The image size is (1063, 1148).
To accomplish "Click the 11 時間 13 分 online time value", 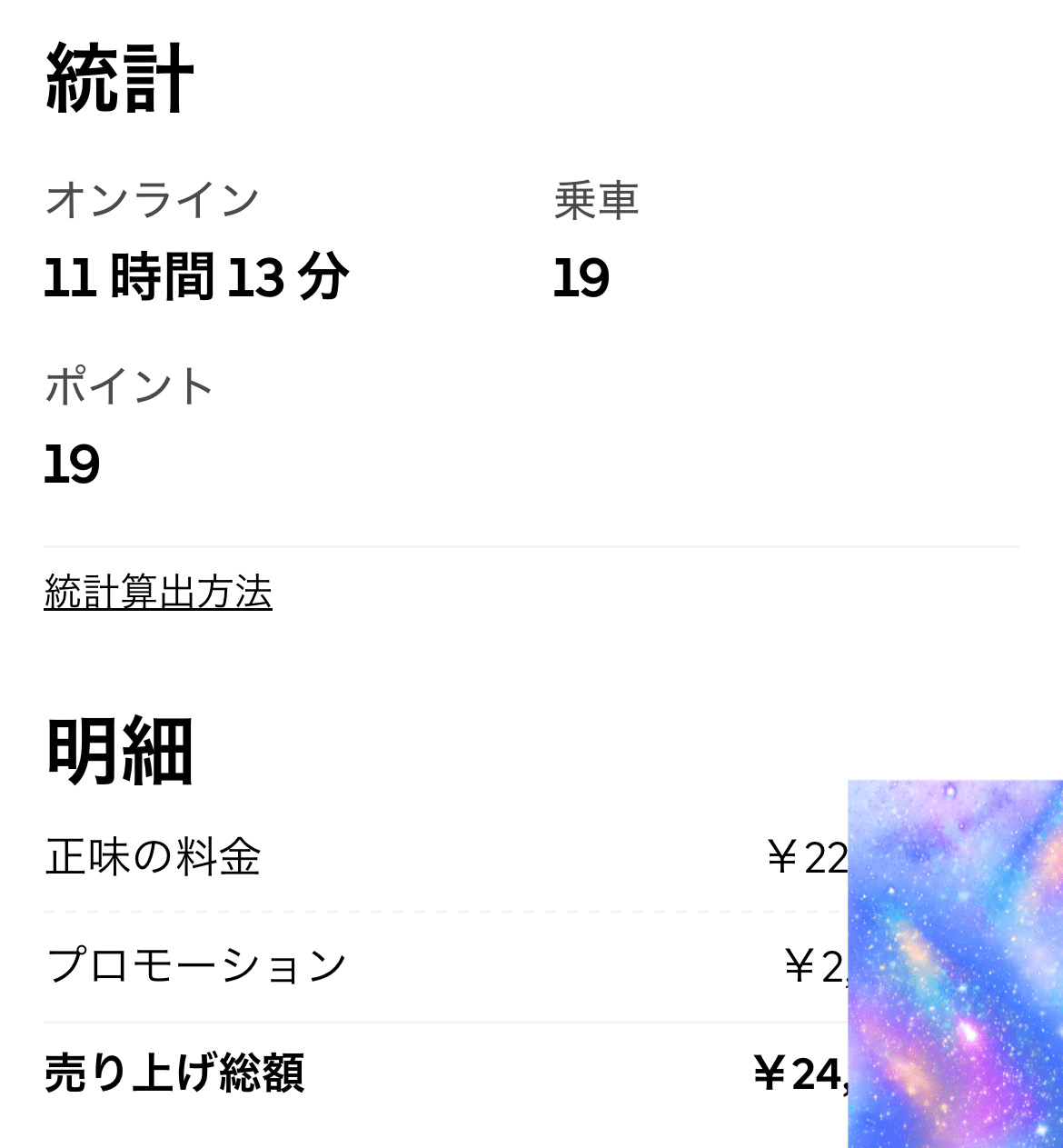I will [198, 275].
